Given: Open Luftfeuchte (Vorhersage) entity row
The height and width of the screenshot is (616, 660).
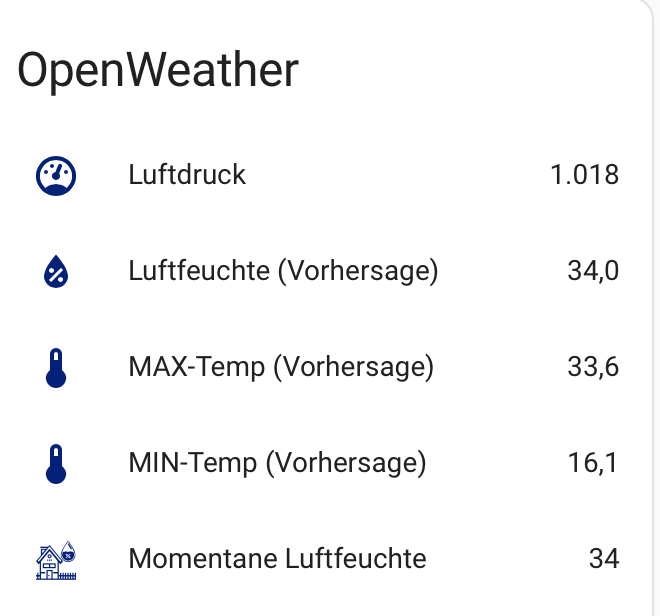Looking at the screenshot, I should (x=283, y=271).
